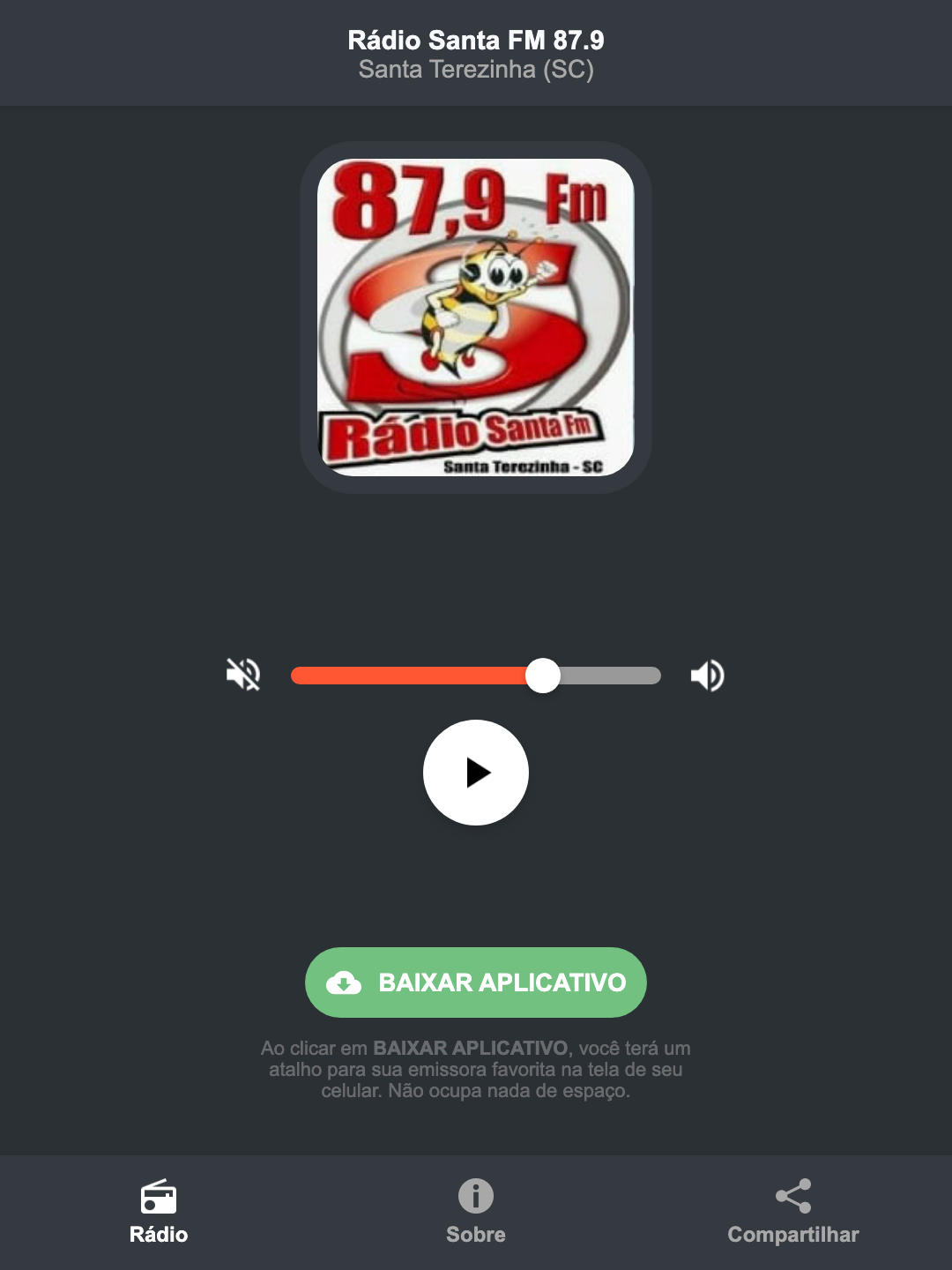Click the help text below the download button

475,1071
